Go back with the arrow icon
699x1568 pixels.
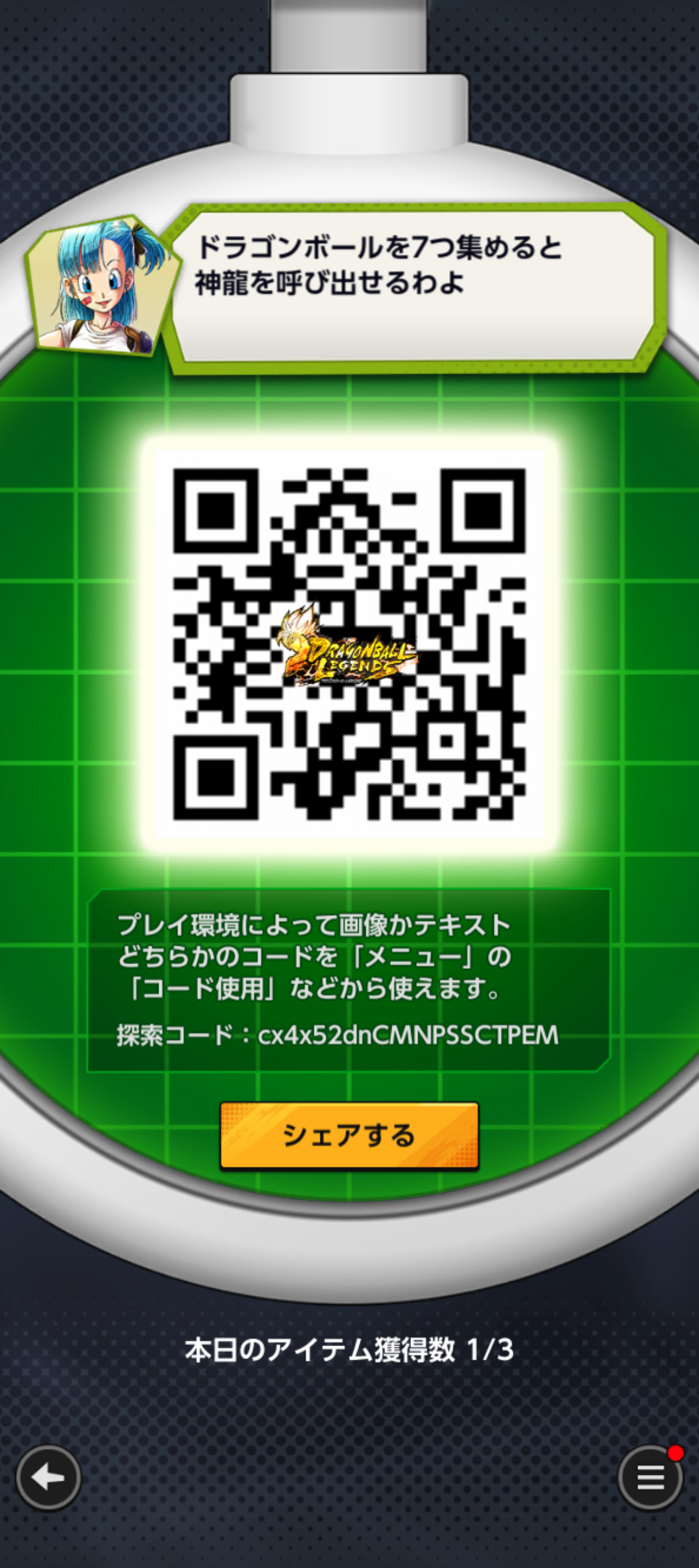49,1477
